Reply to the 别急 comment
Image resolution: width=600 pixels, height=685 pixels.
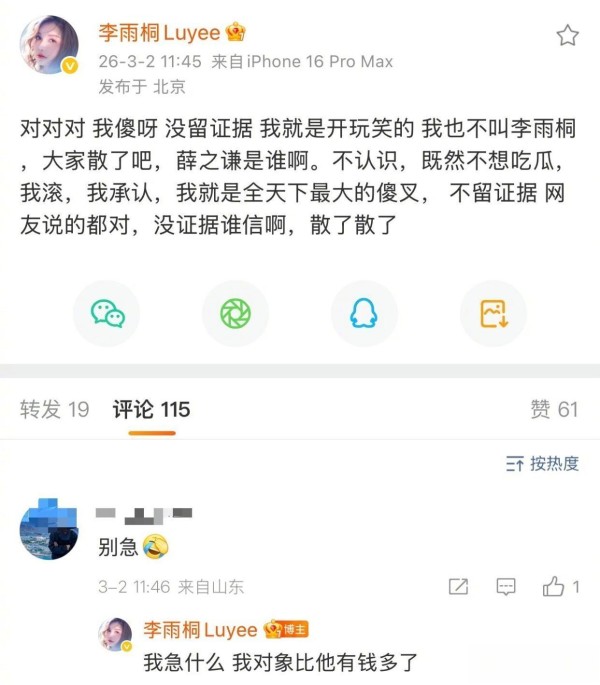(x=507, y=587)
